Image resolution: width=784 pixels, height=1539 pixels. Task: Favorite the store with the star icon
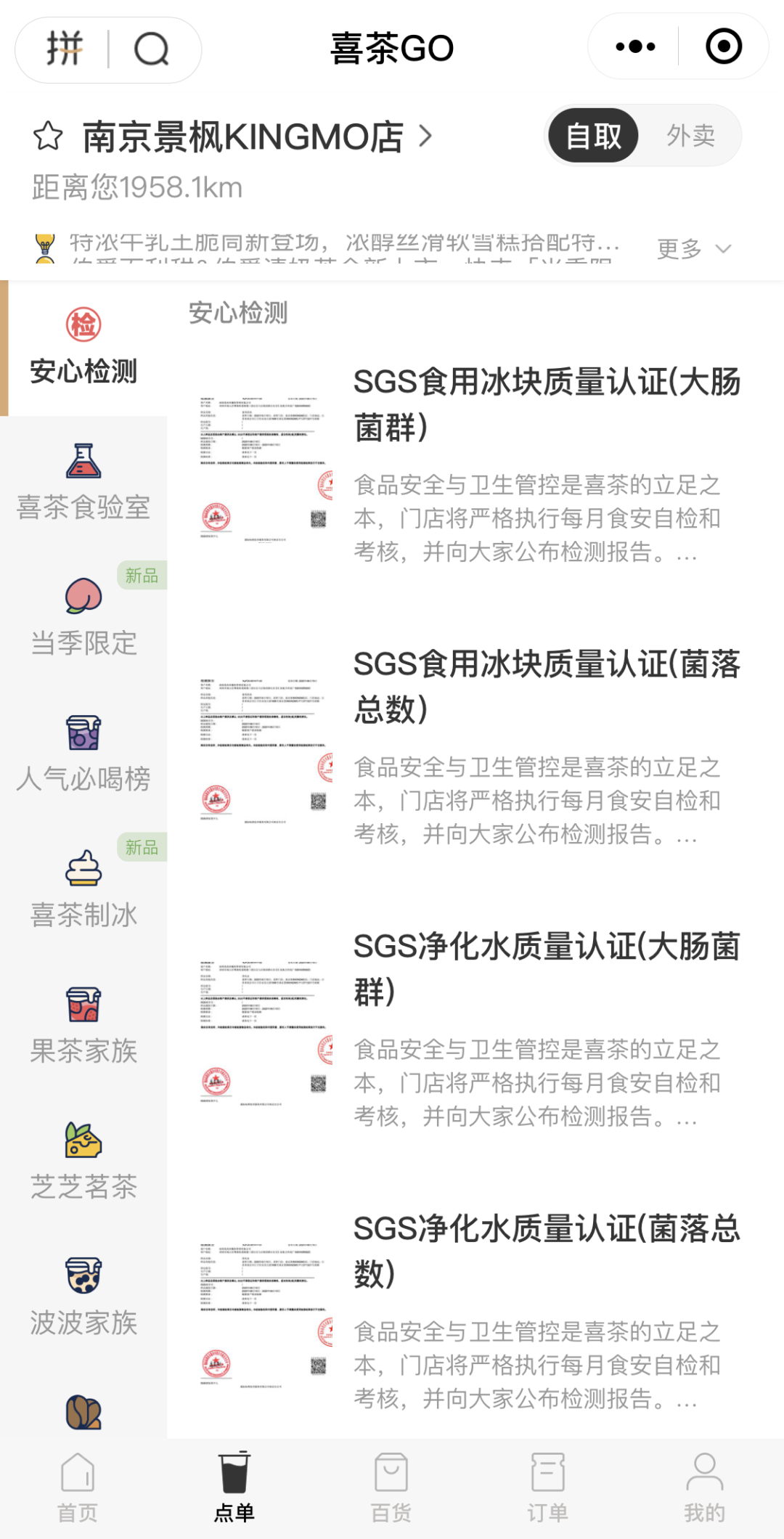(x=48, y=136)
